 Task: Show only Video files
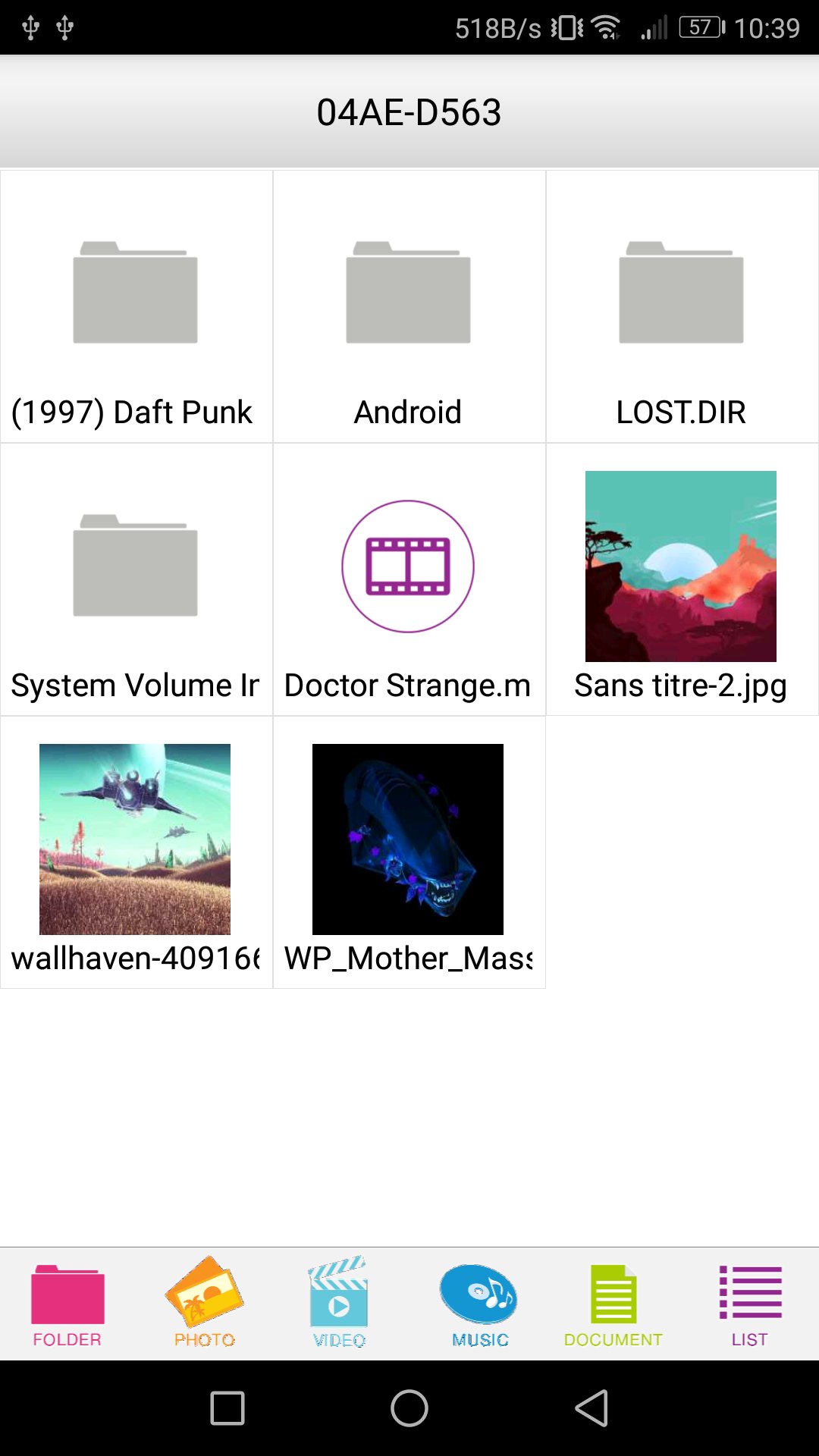339,1304
